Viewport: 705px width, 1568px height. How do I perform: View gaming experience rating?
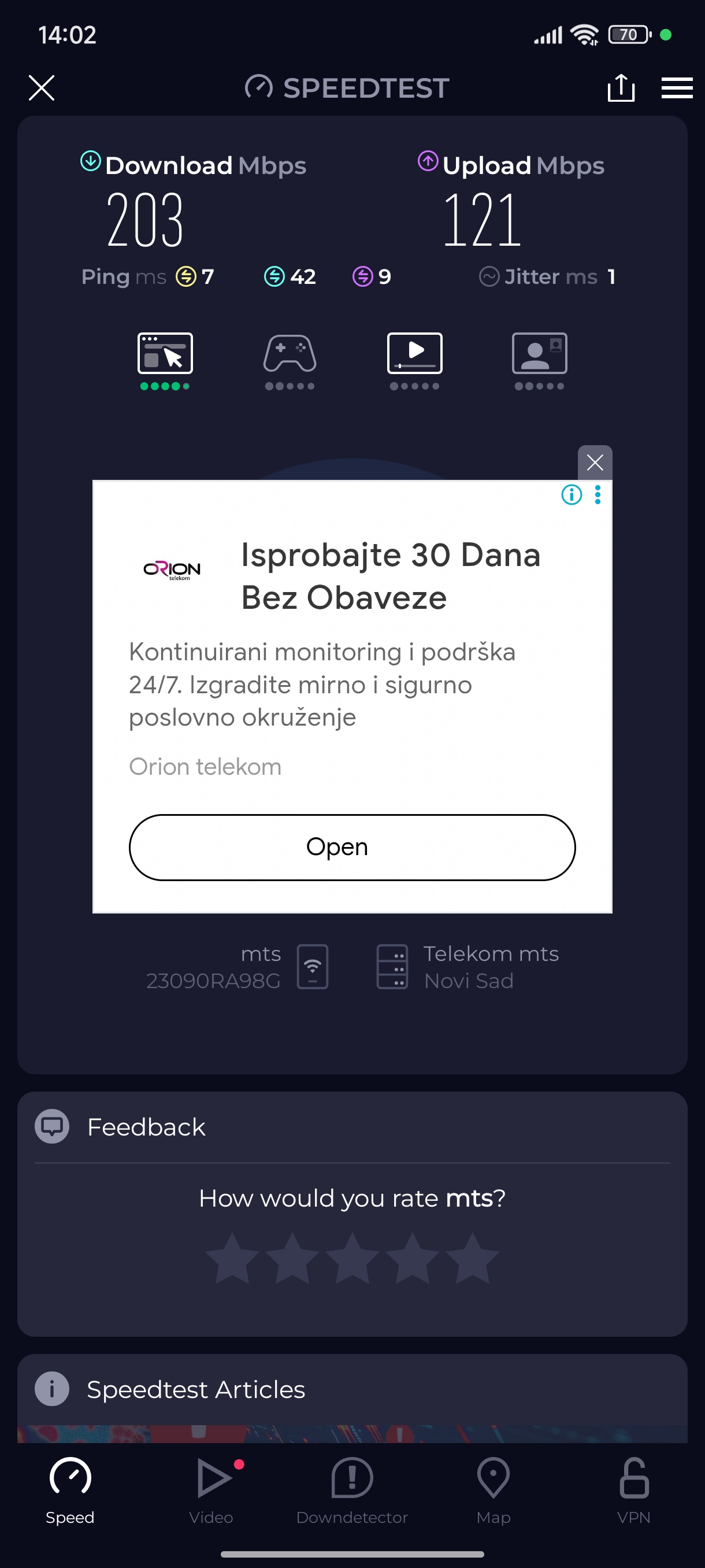click(290, 359)
